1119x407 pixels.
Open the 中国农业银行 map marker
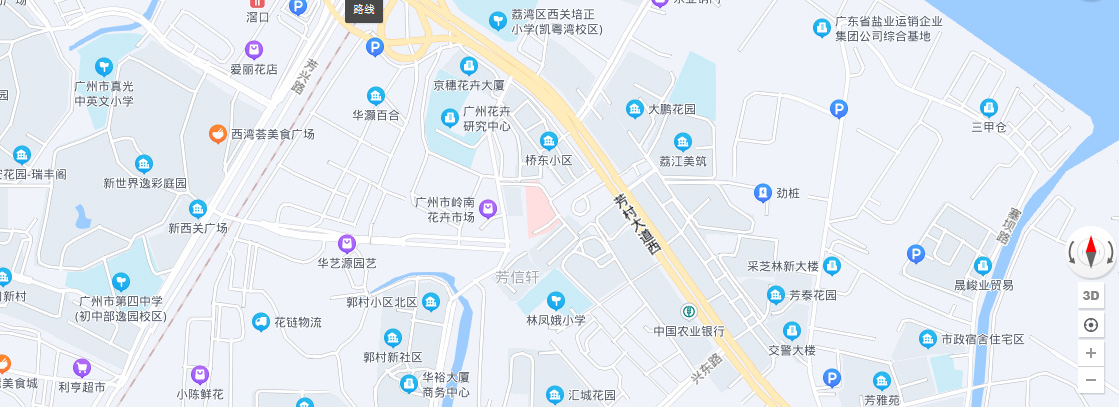(689, 311)
